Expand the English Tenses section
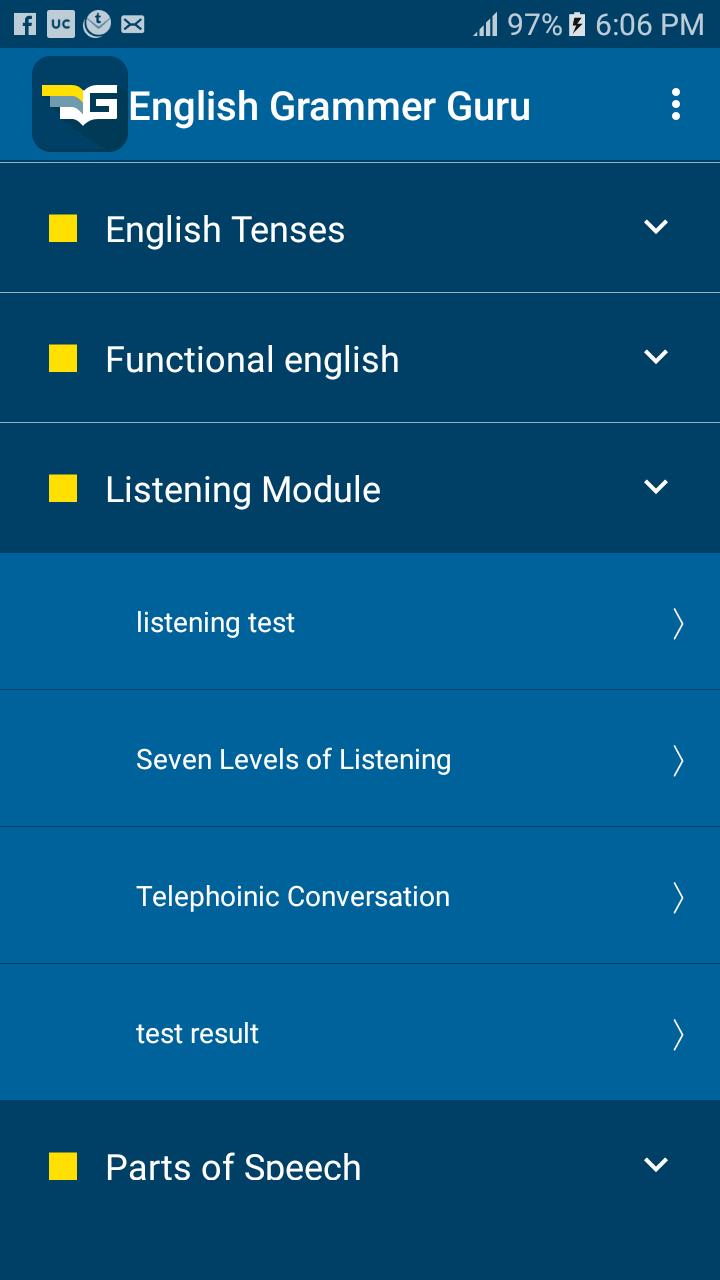The width and height of the screenshot is (720, 1280). [360, 228]
